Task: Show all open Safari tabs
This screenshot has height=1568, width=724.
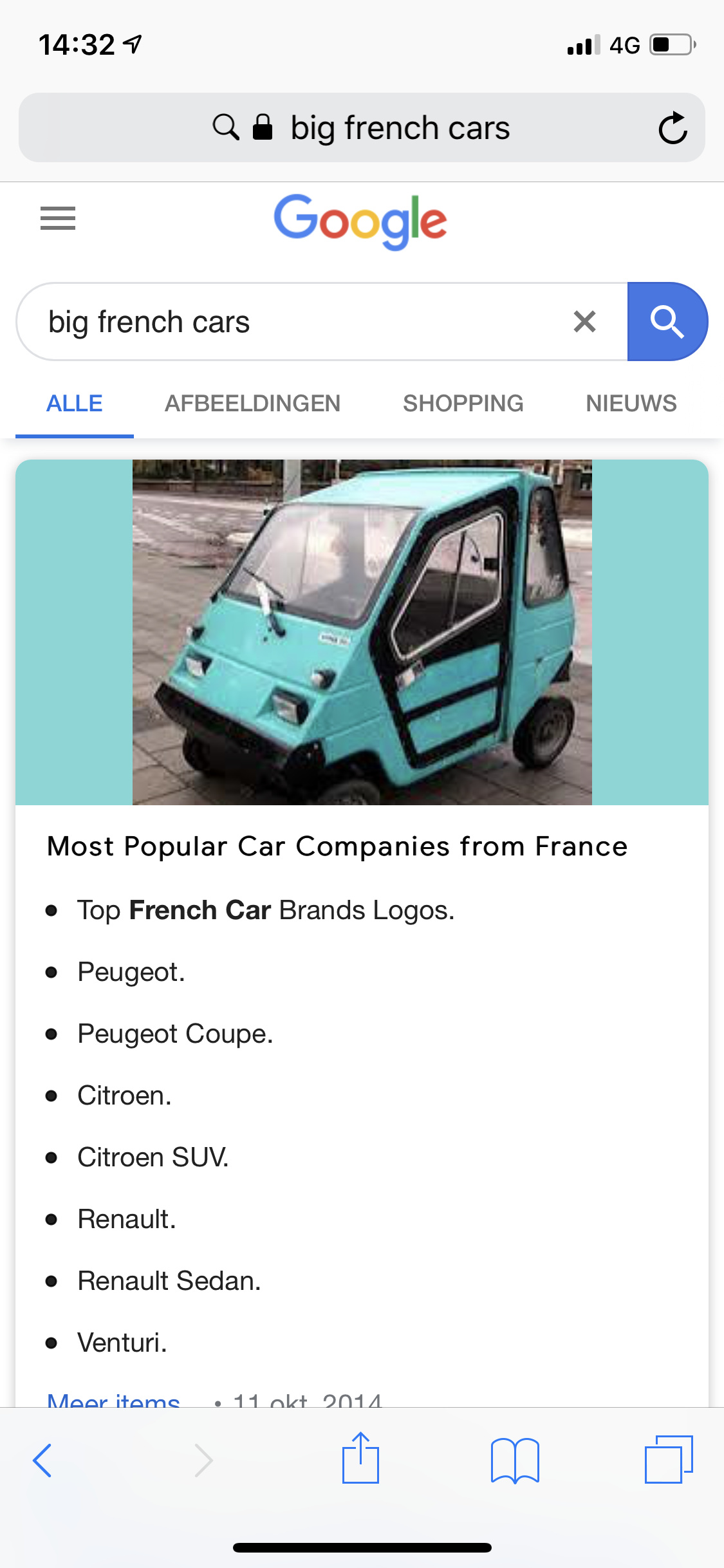Action: [668, 1459]
